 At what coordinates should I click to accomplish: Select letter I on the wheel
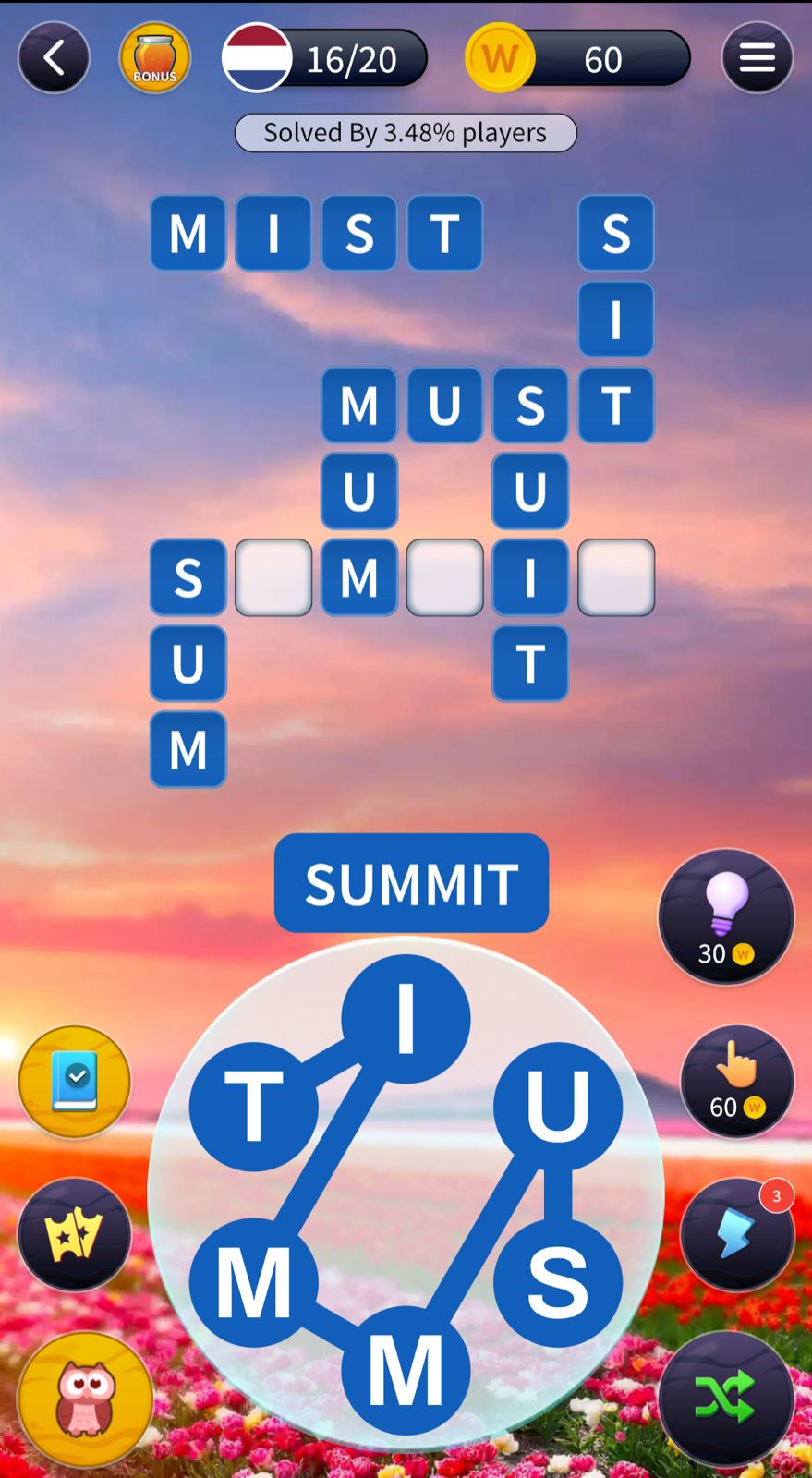pyautogui.click(x=406, y=1019)
